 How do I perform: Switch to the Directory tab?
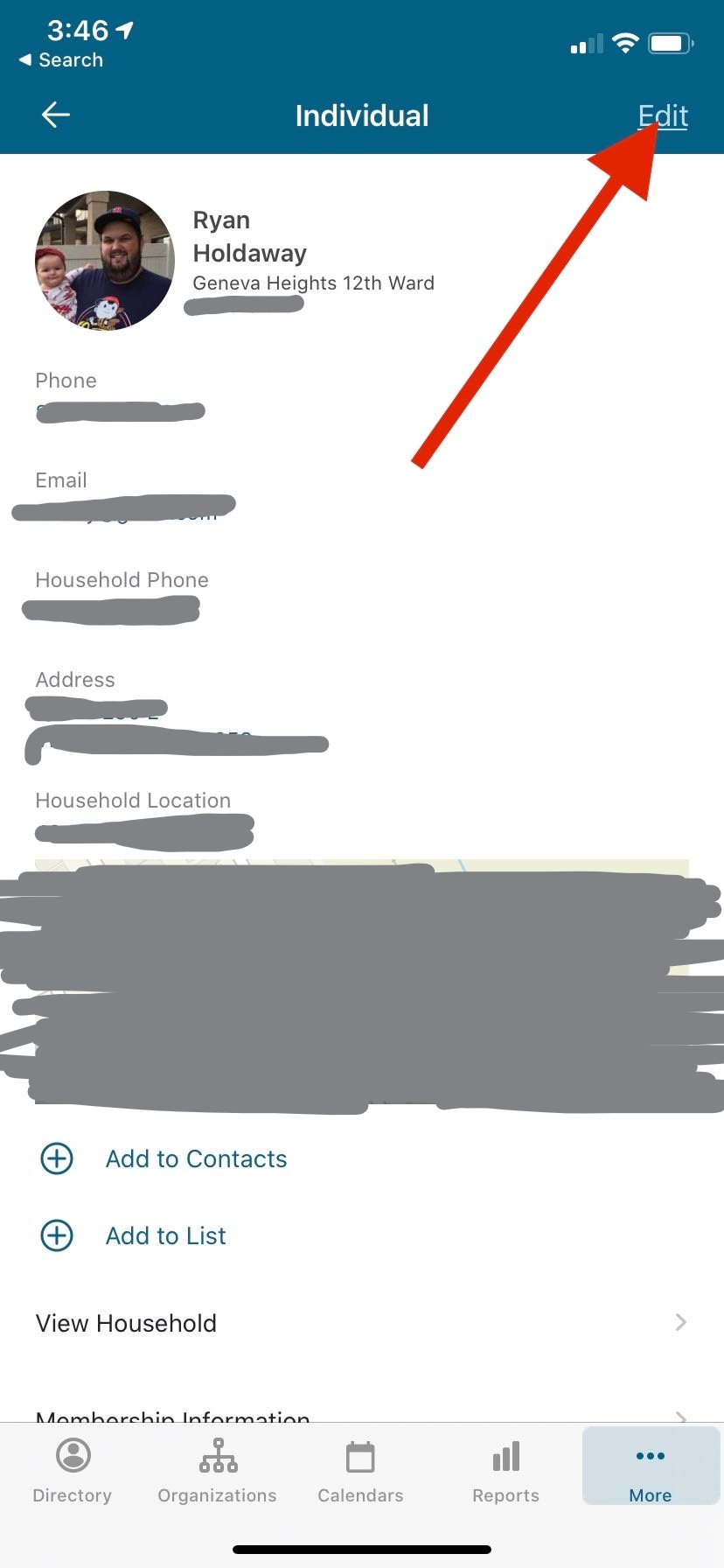[x=73, y=1471]
